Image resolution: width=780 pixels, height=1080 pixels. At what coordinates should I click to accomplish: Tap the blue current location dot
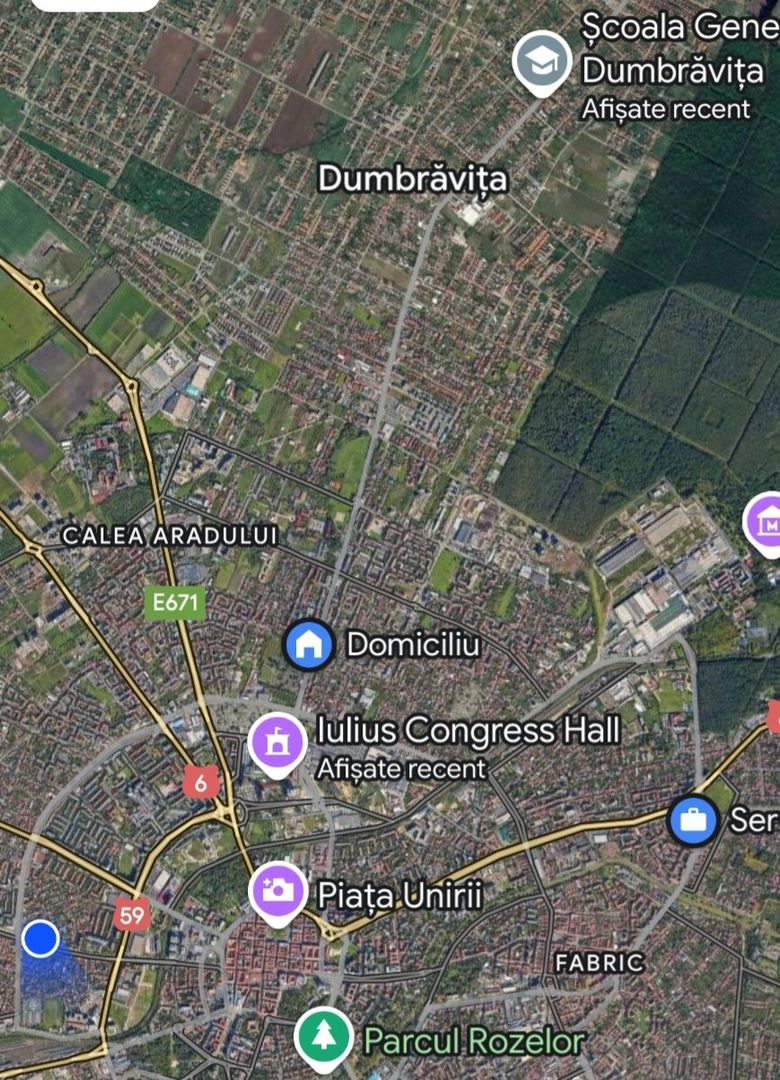pos(40,938)
